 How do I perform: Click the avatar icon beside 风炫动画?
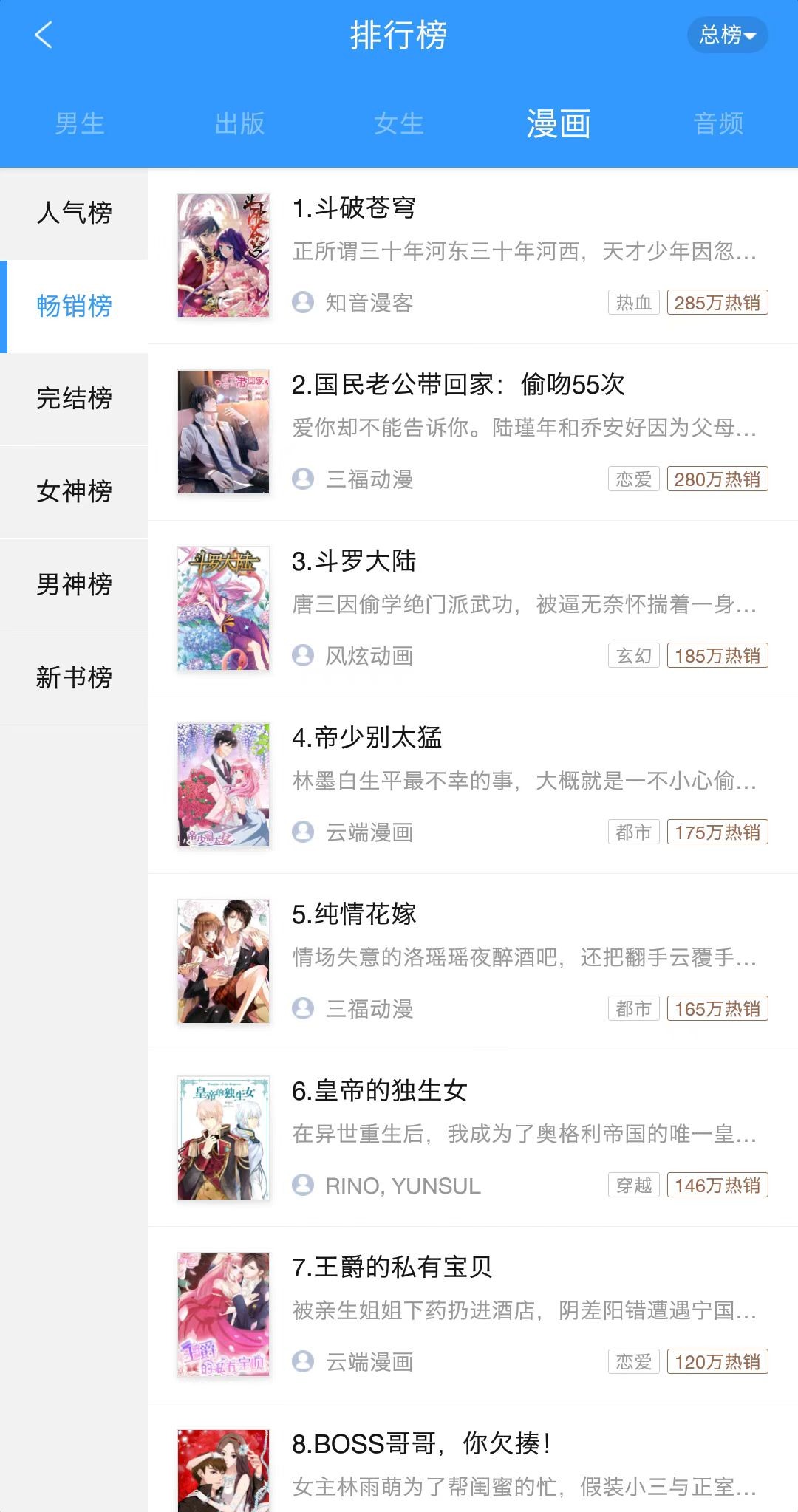click(304, 655)
